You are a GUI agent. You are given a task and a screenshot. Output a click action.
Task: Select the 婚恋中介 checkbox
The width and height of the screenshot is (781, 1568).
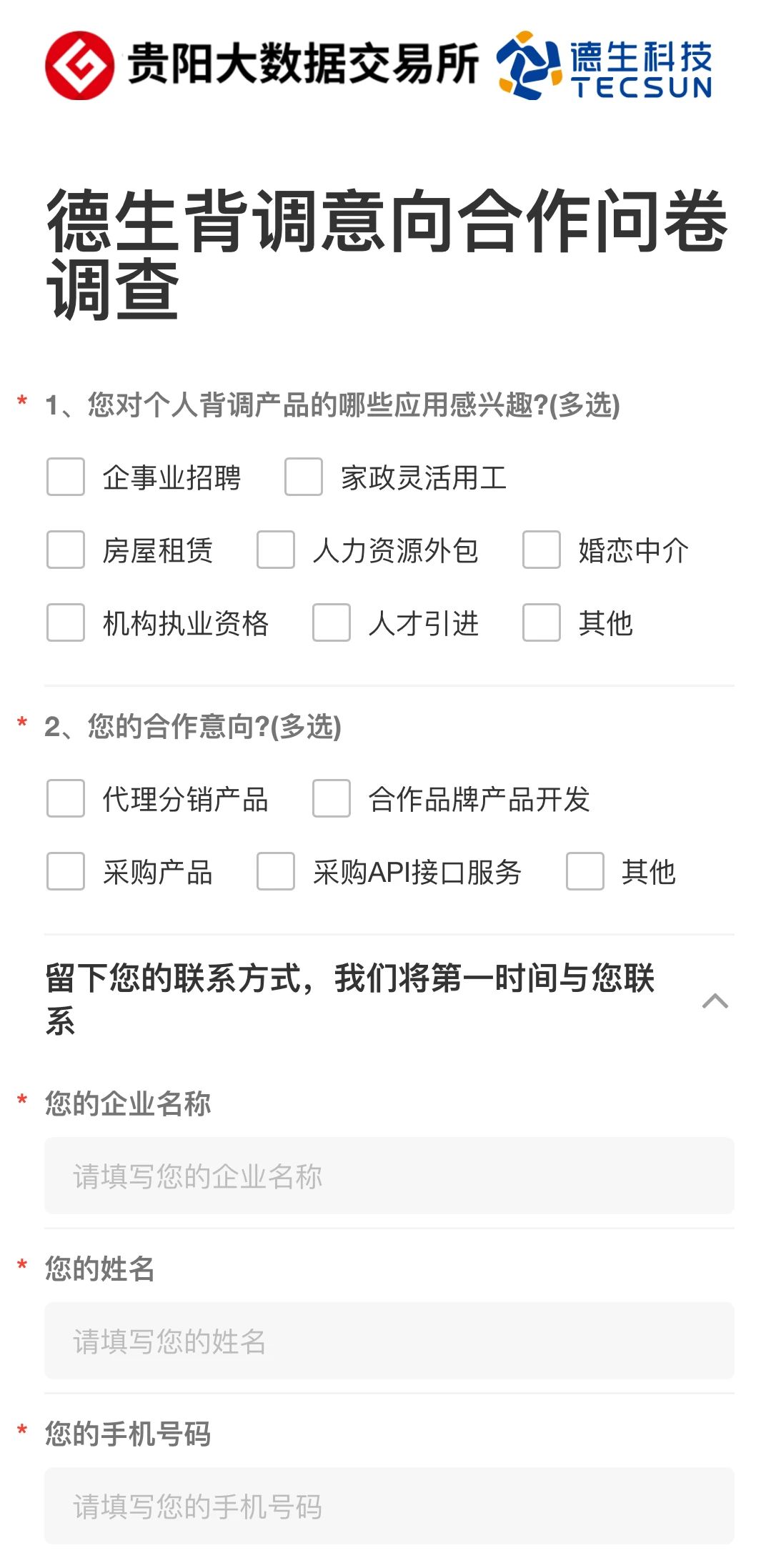[541, 550]
